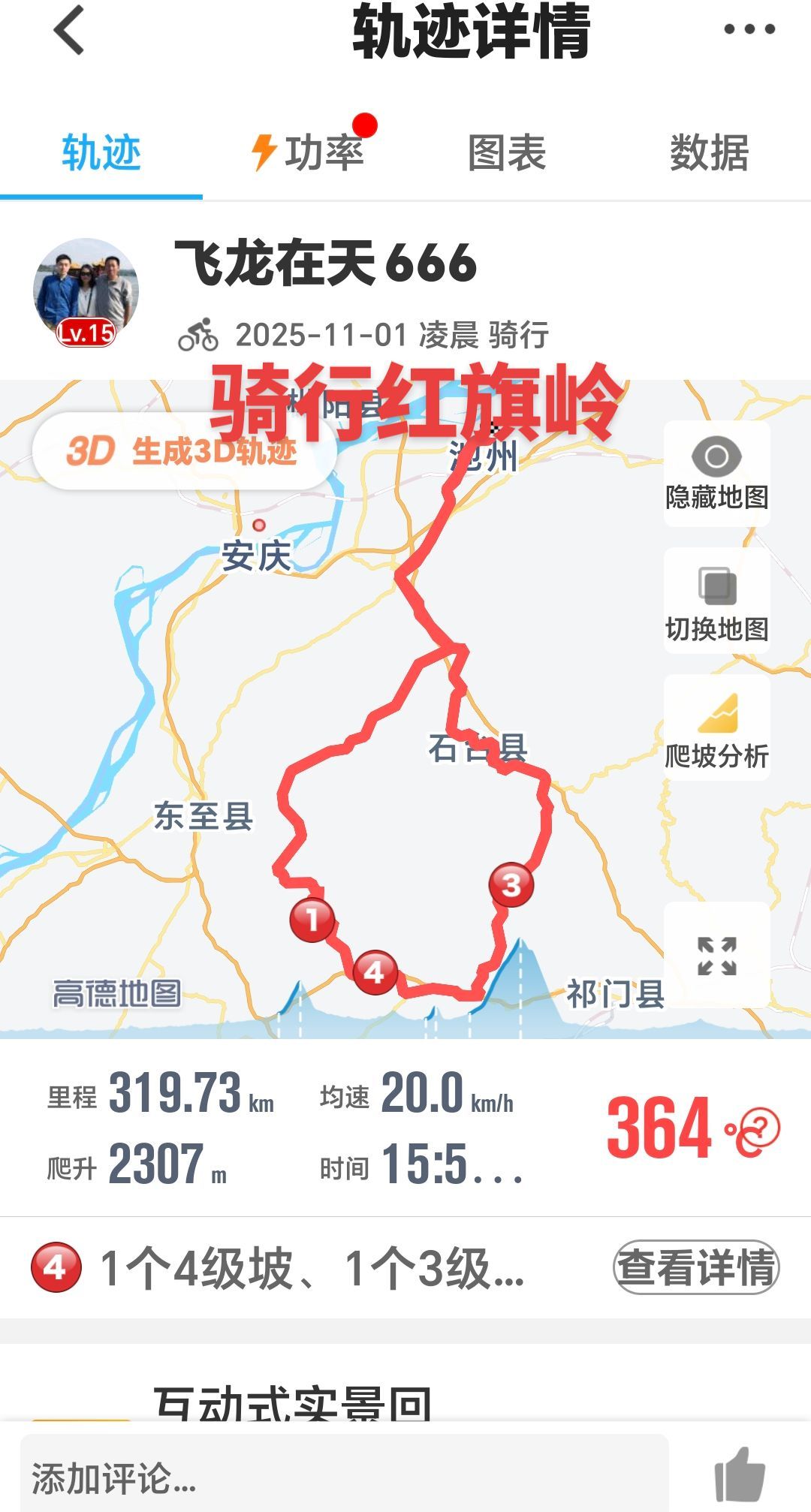Open the three-dot overflow menu
811x1512 pixels.
pos(749,30)
